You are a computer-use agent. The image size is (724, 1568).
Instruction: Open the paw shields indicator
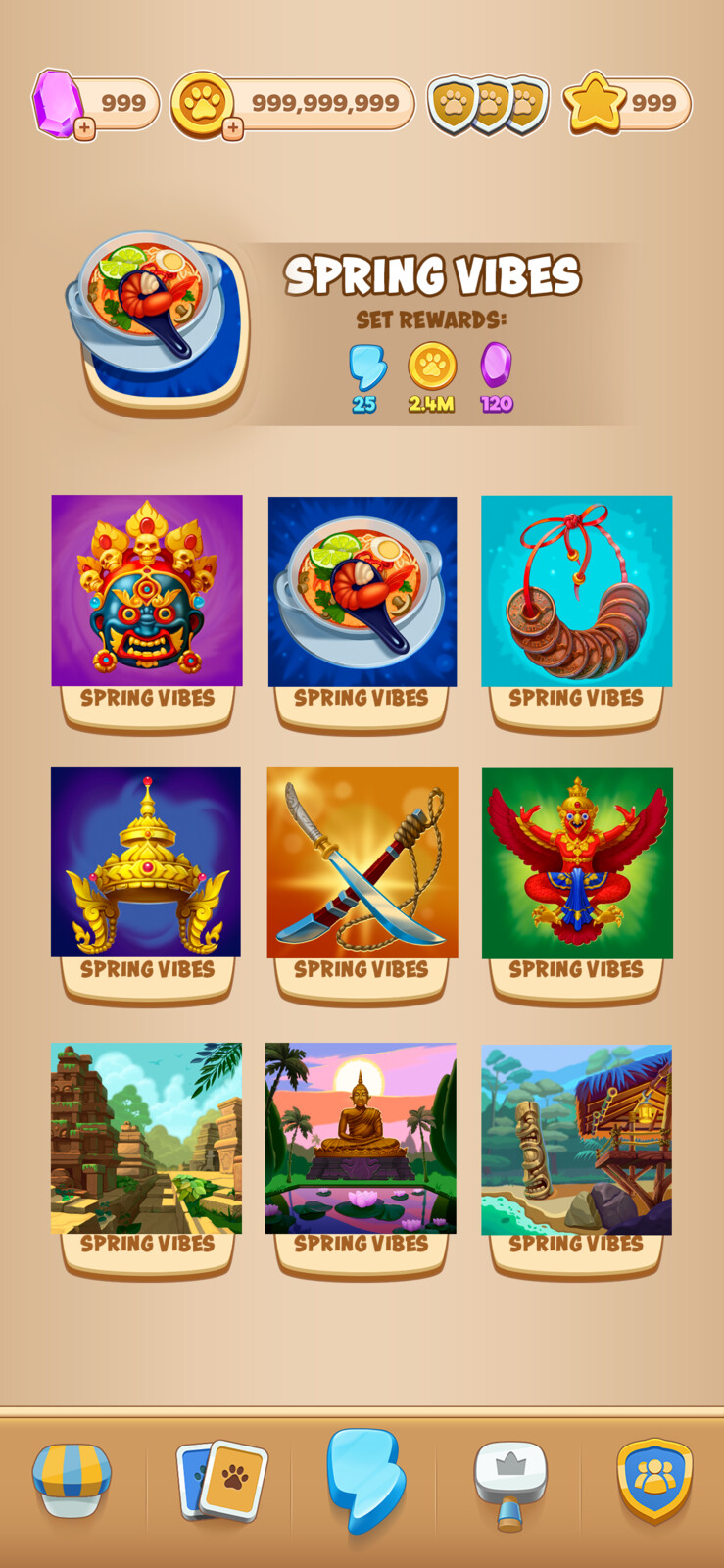[x=488, y=104]
